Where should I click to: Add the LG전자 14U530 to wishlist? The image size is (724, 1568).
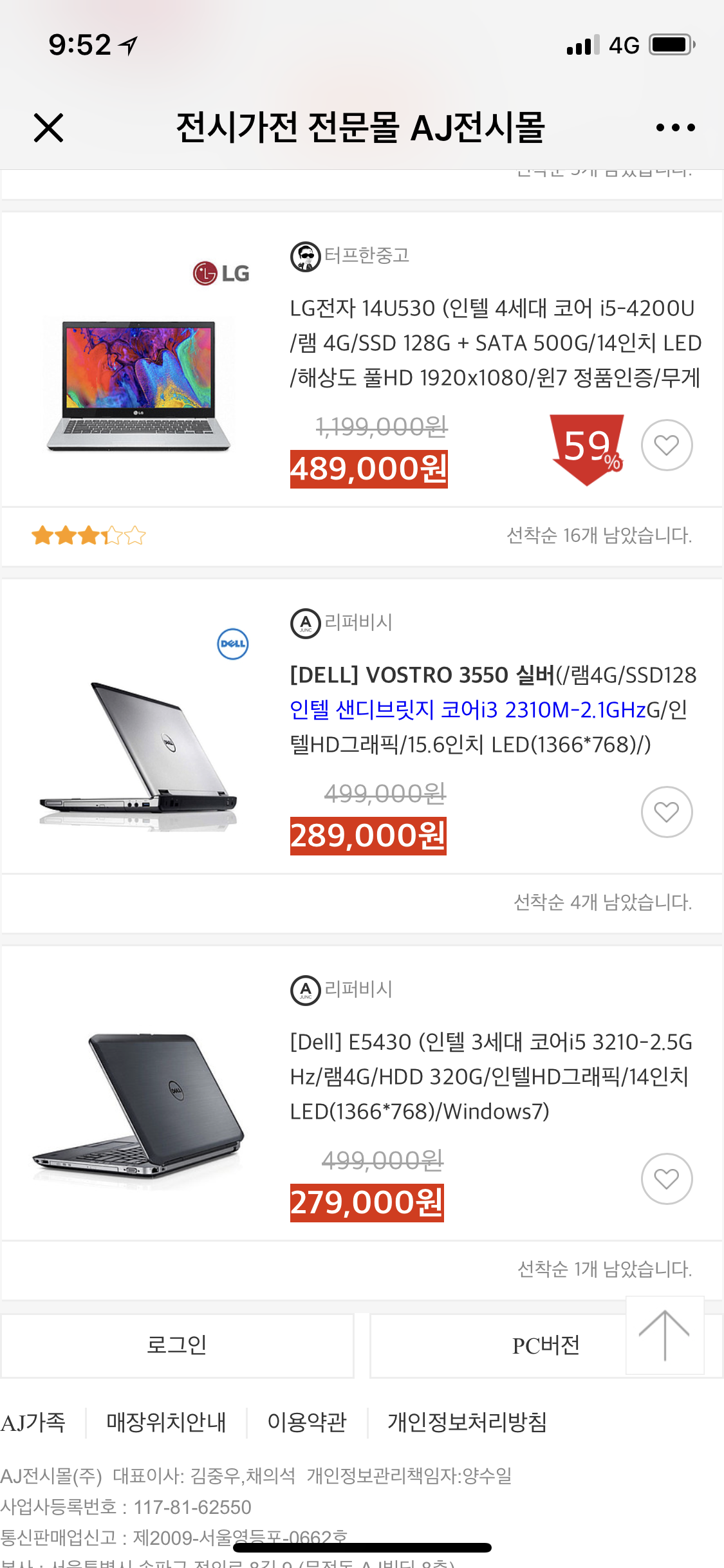point(667,445)
